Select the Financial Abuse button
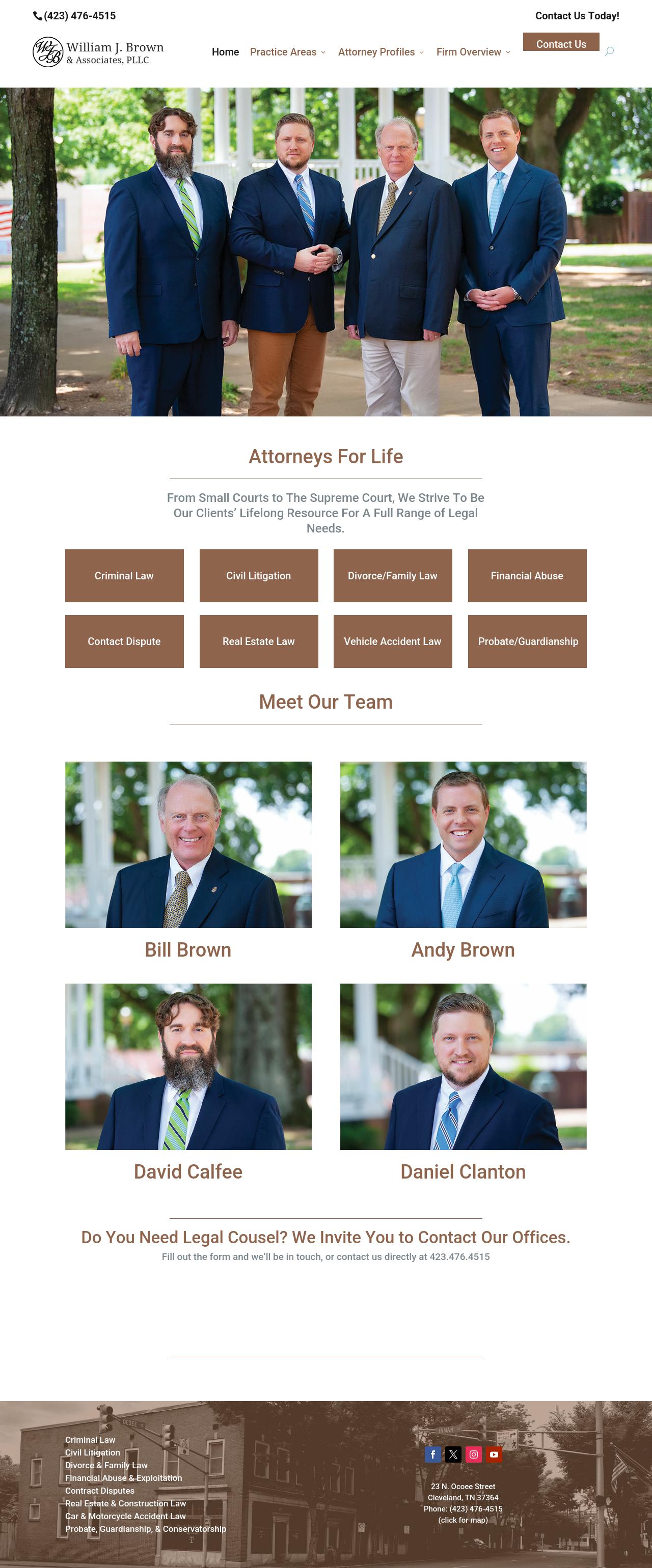The width and height of the screenshot is (652, 1568). tap(527, 575)
